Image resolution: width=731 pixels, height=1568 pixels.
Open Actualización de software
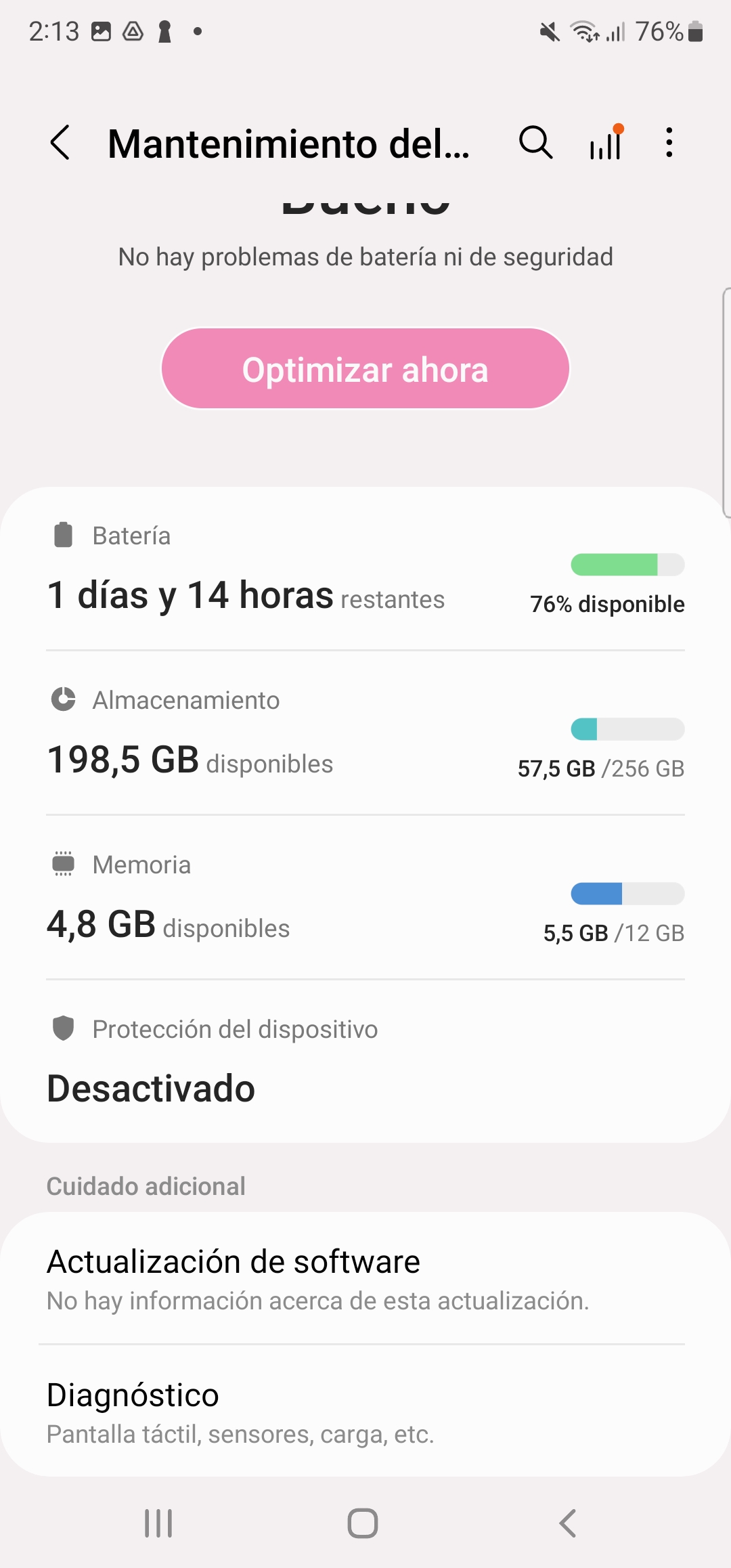[x=365, y=1279]
